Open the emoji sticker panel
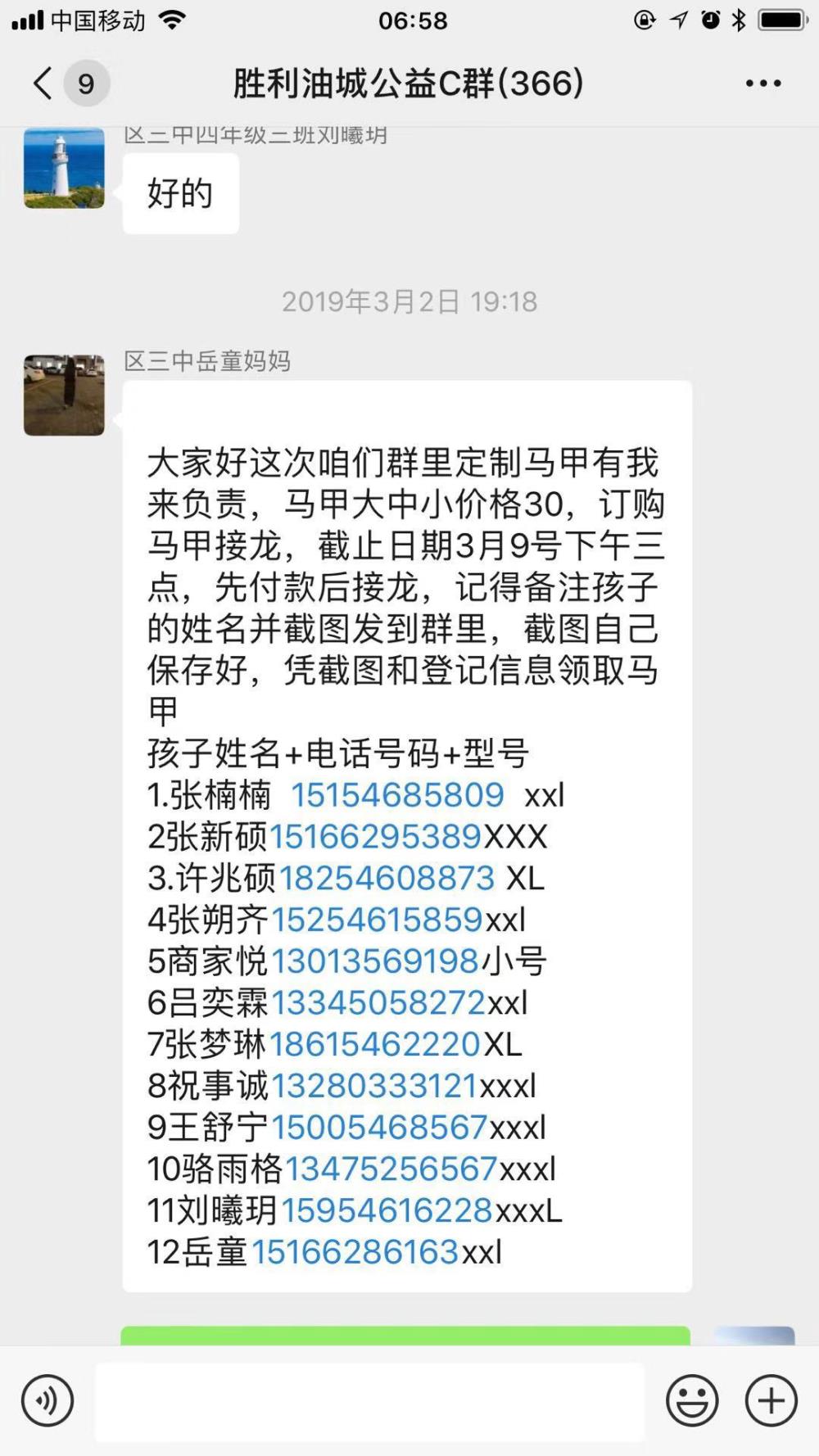The width and height of the screenshot is (819, 1456). (692, 1400)
